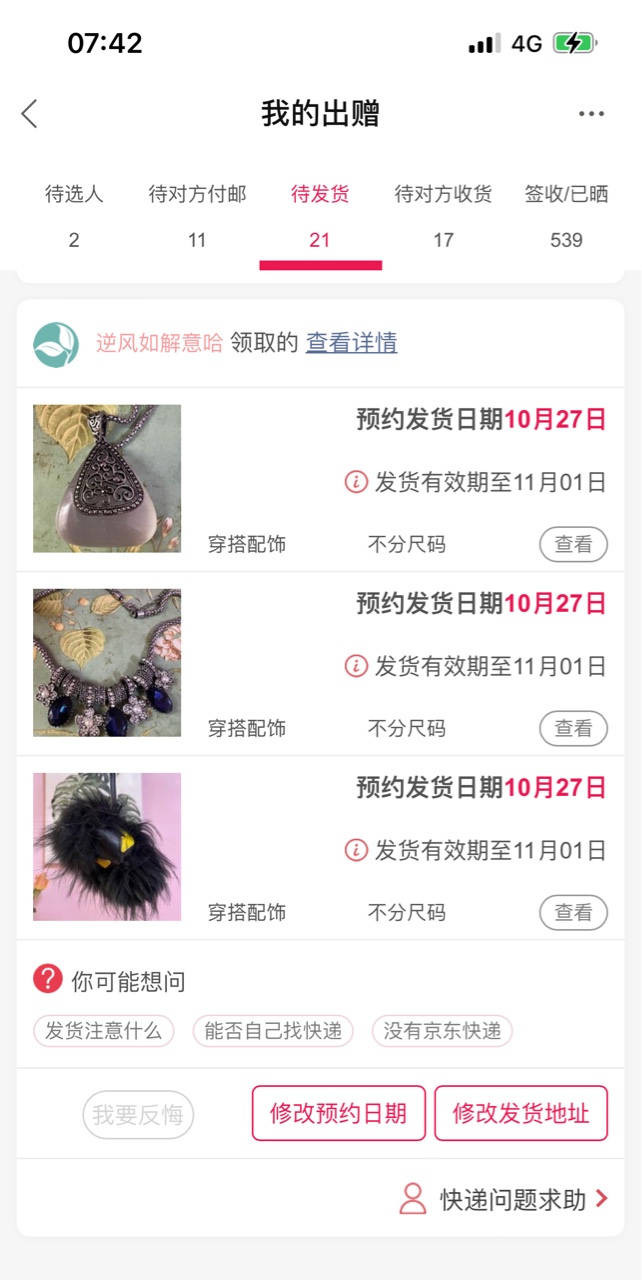
Task: Tap 查看 for the blue gem necklace
Action: tap(573, 729)
